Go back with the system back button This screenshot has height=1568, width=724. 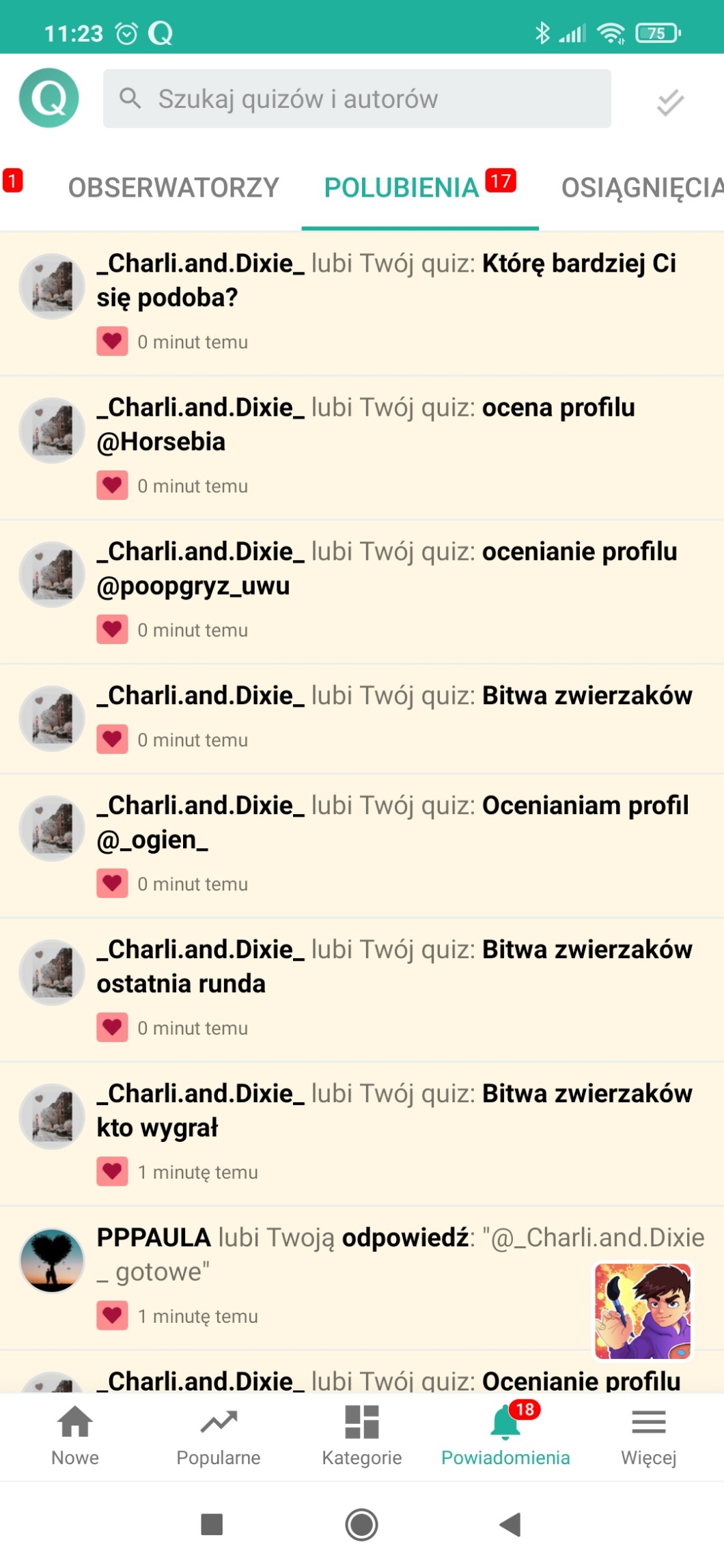point(510,1524)
